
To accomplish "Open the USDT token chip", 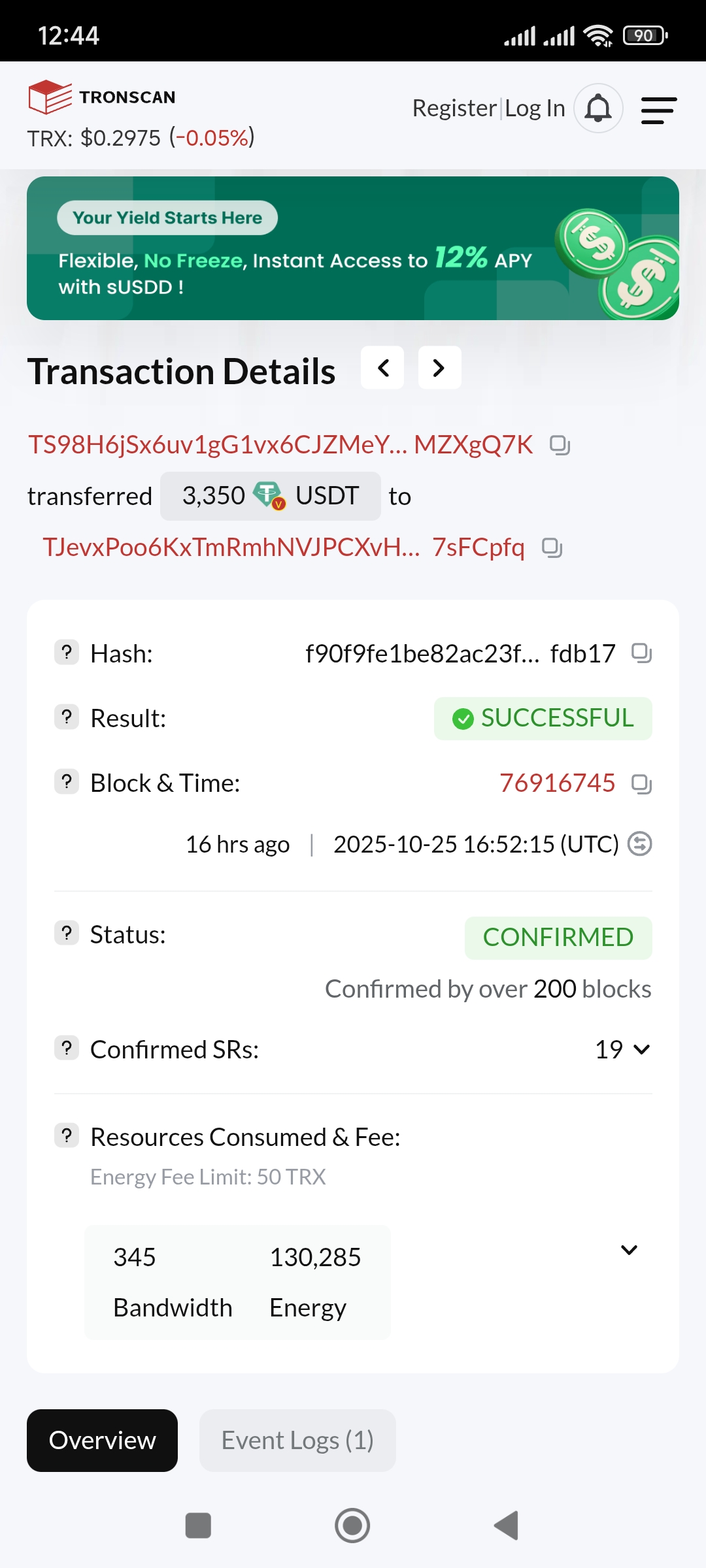I will point(270,497).
